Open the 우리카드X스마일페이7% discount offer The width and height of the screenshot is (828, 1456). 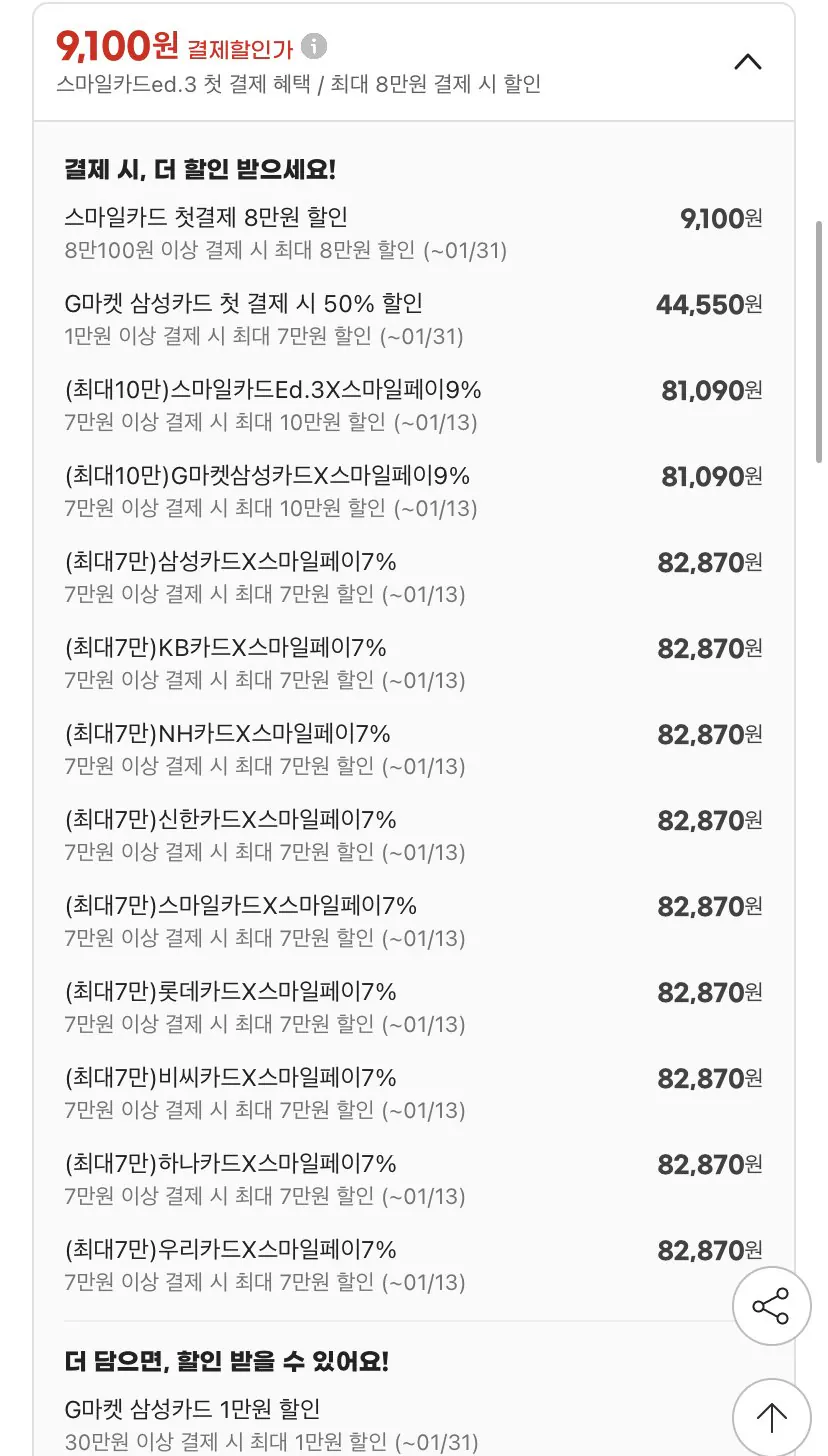pyautogui.click(x=400, y=1264)
